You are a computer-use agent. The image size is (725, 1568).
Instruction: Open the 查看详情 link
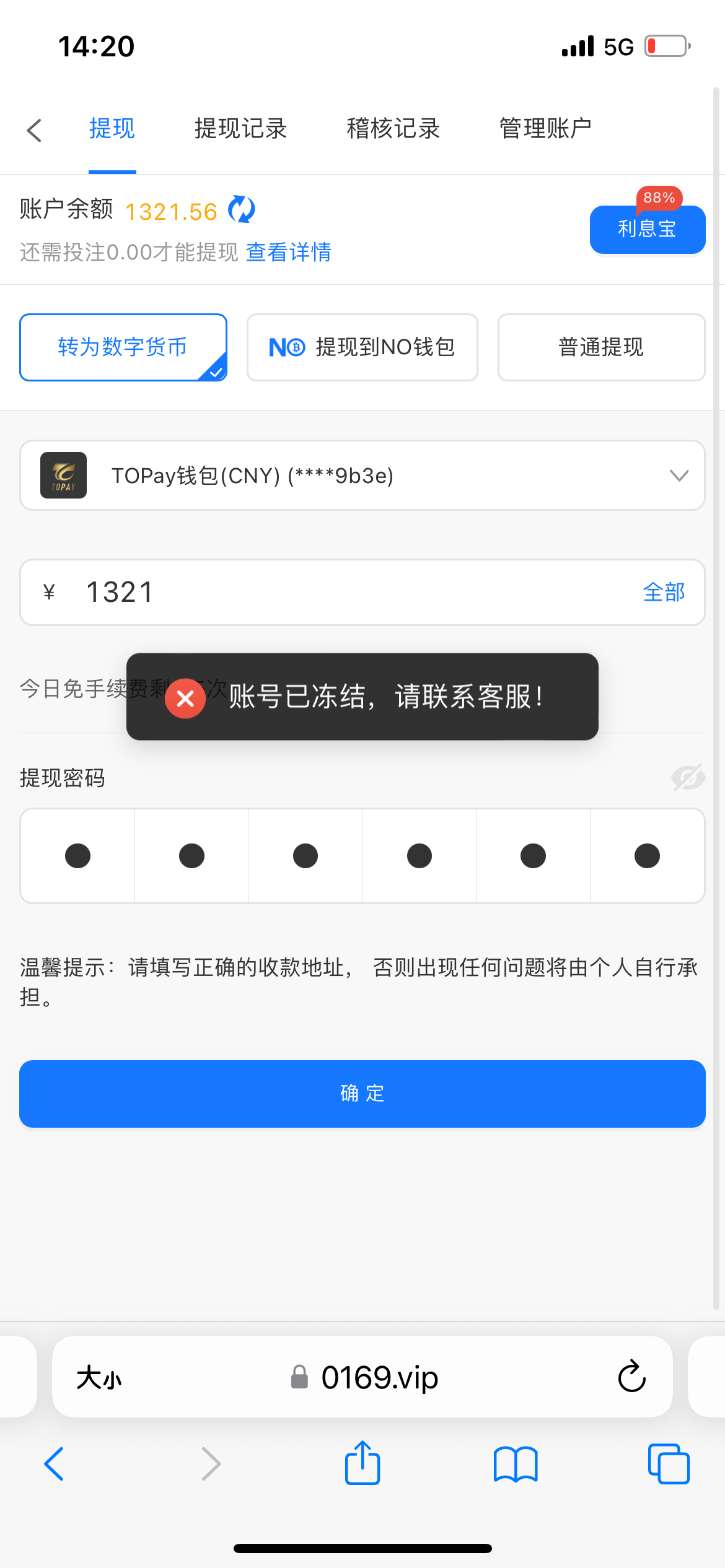289,253
